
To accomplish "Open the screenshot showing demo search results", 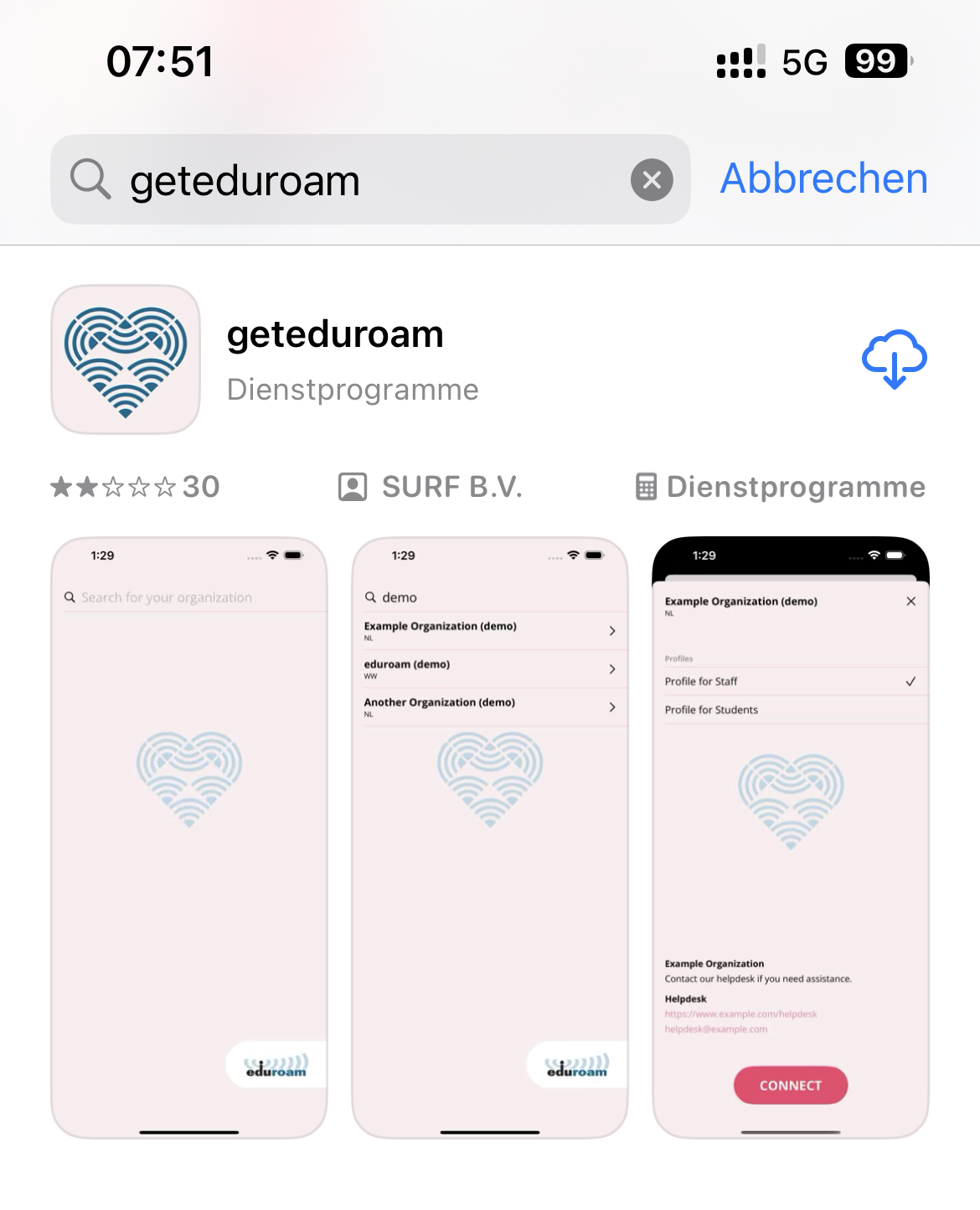I will coord(490,838).
